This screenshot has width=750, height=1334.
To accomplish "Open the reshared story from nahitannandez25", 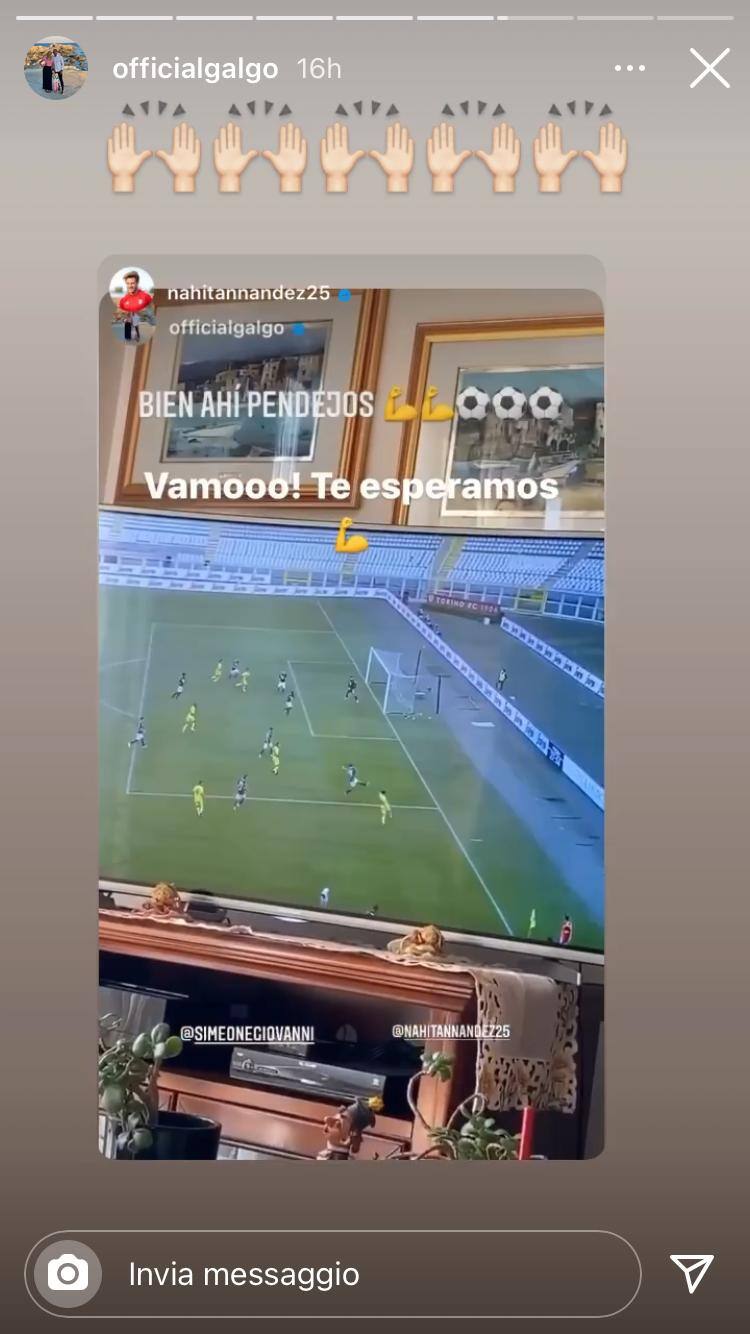I will (351, 707).
